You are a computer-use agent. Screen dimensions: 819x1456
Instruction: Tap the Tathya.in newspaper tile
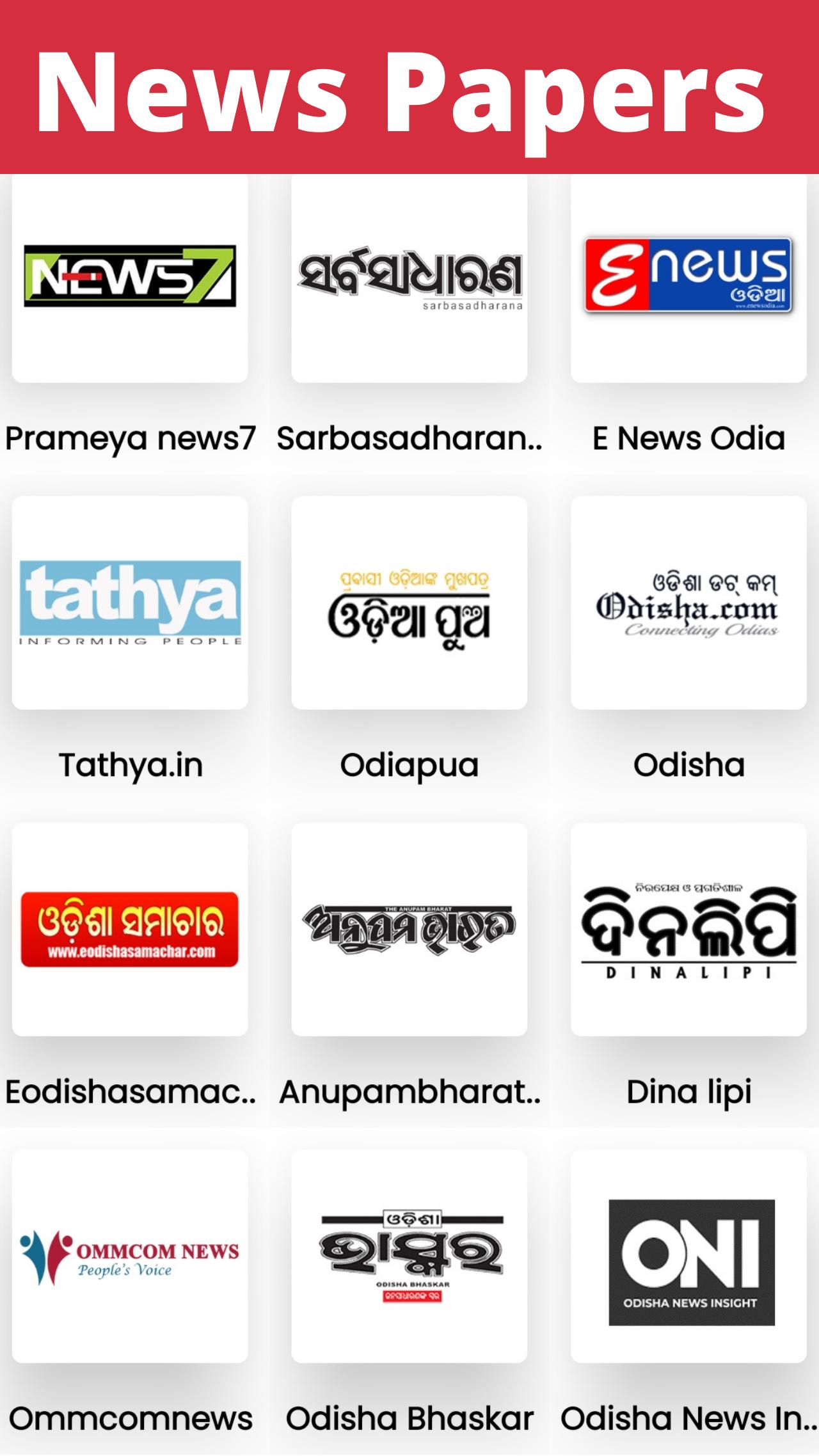130,603
